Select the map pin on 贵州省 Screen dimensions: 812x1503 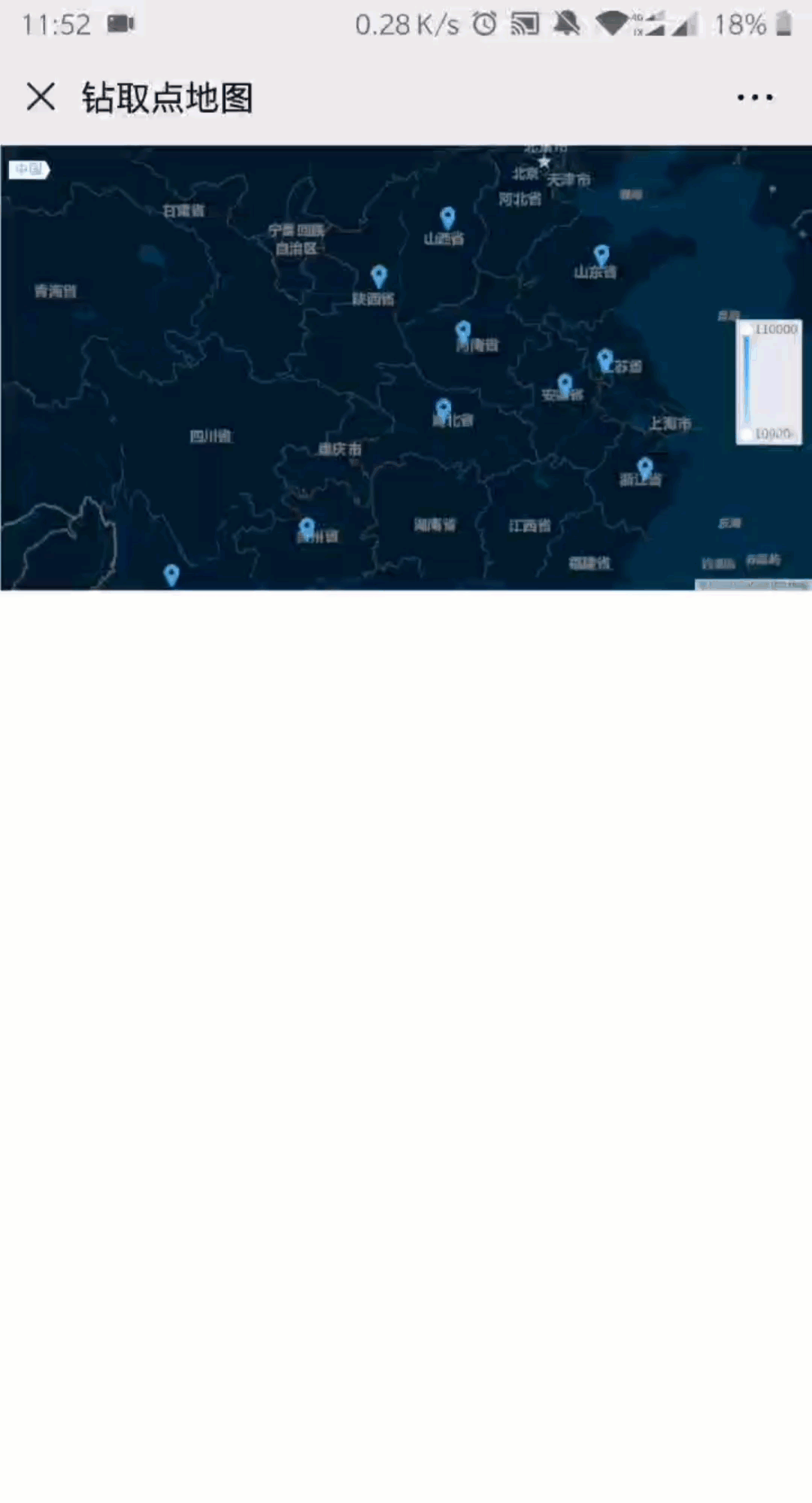(x=307, y=528)
